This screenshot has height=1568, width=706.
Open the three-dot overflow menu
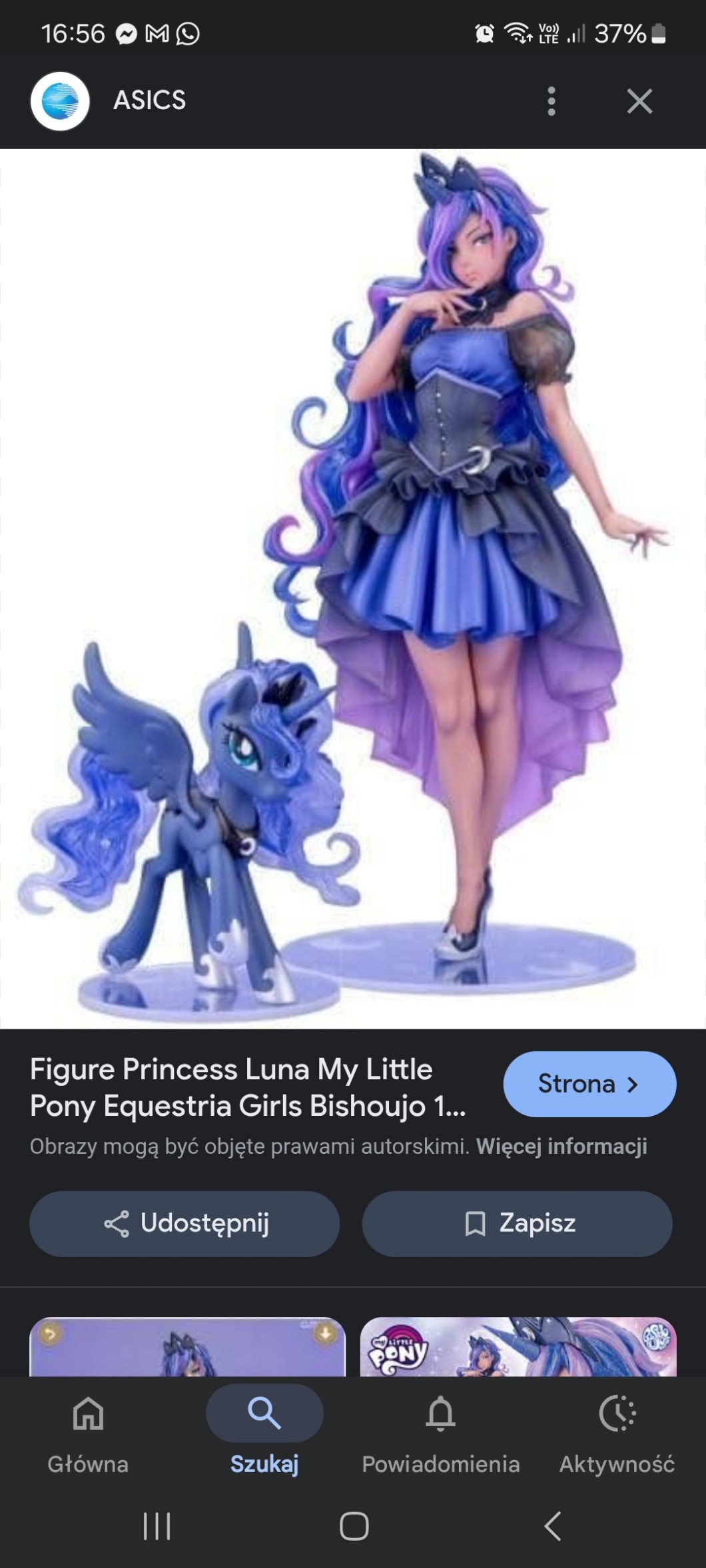(x=551, y=101)
